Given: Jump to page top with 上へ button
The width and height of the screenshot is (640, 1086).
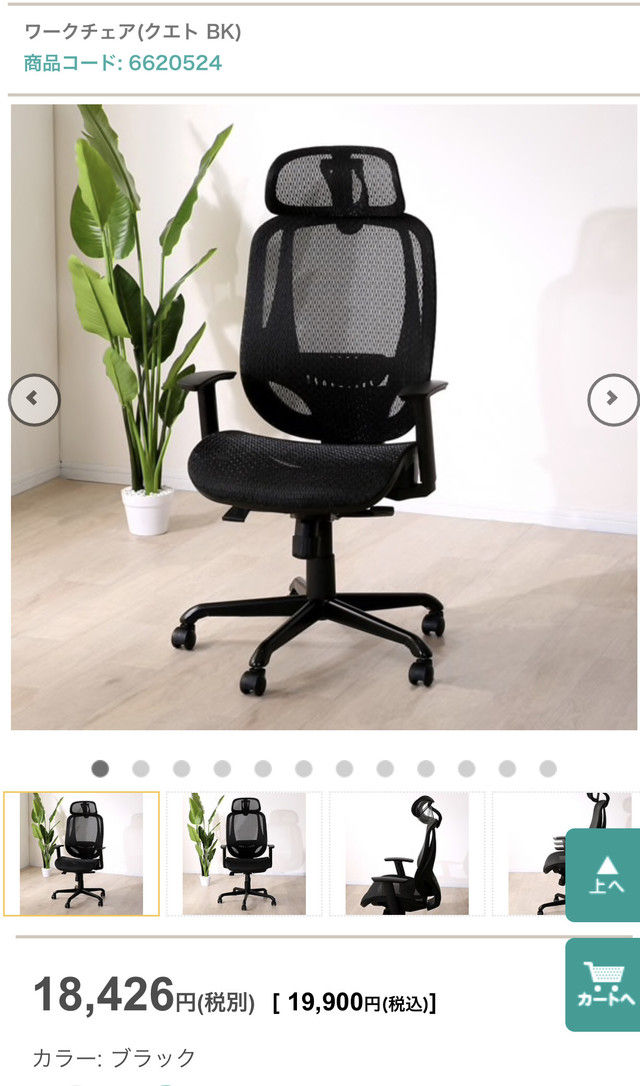Looking at the screenshot, I should tap(605, 875).
